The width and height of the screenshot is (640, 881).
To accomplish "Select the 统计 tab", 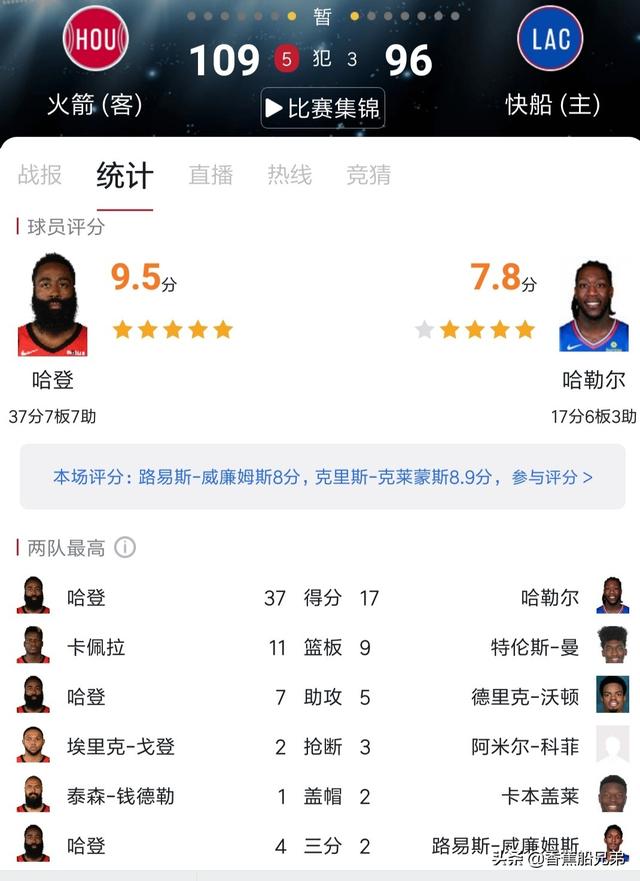I will [124, 176].
